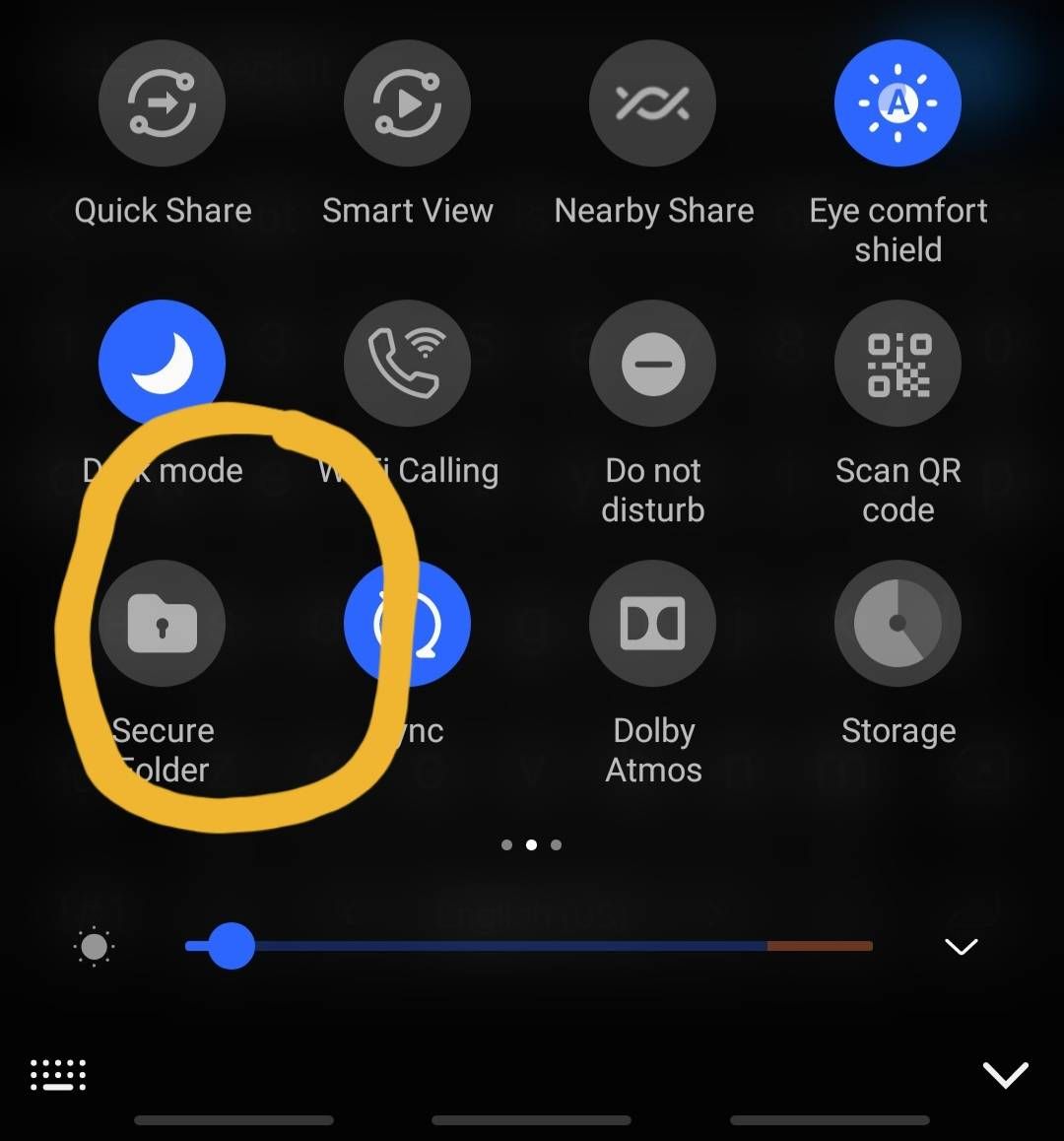Enable Smart View screen mirroring
The image size is (1064, 1141).
[407, 103]
